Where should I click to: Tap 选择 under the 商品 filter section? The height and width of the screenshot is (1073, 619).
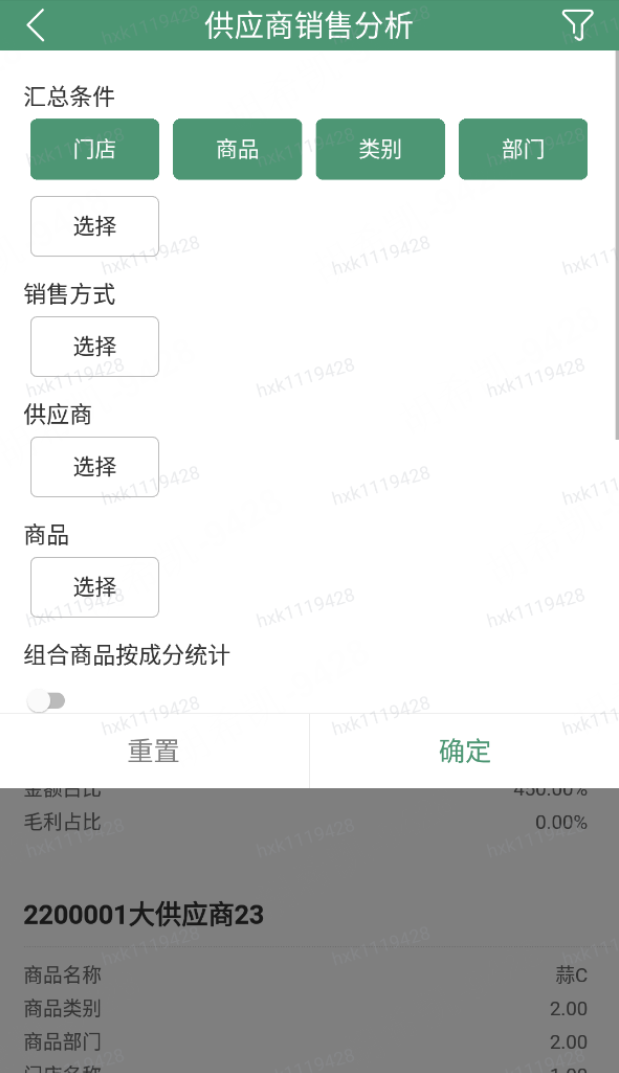pos(95,587)
